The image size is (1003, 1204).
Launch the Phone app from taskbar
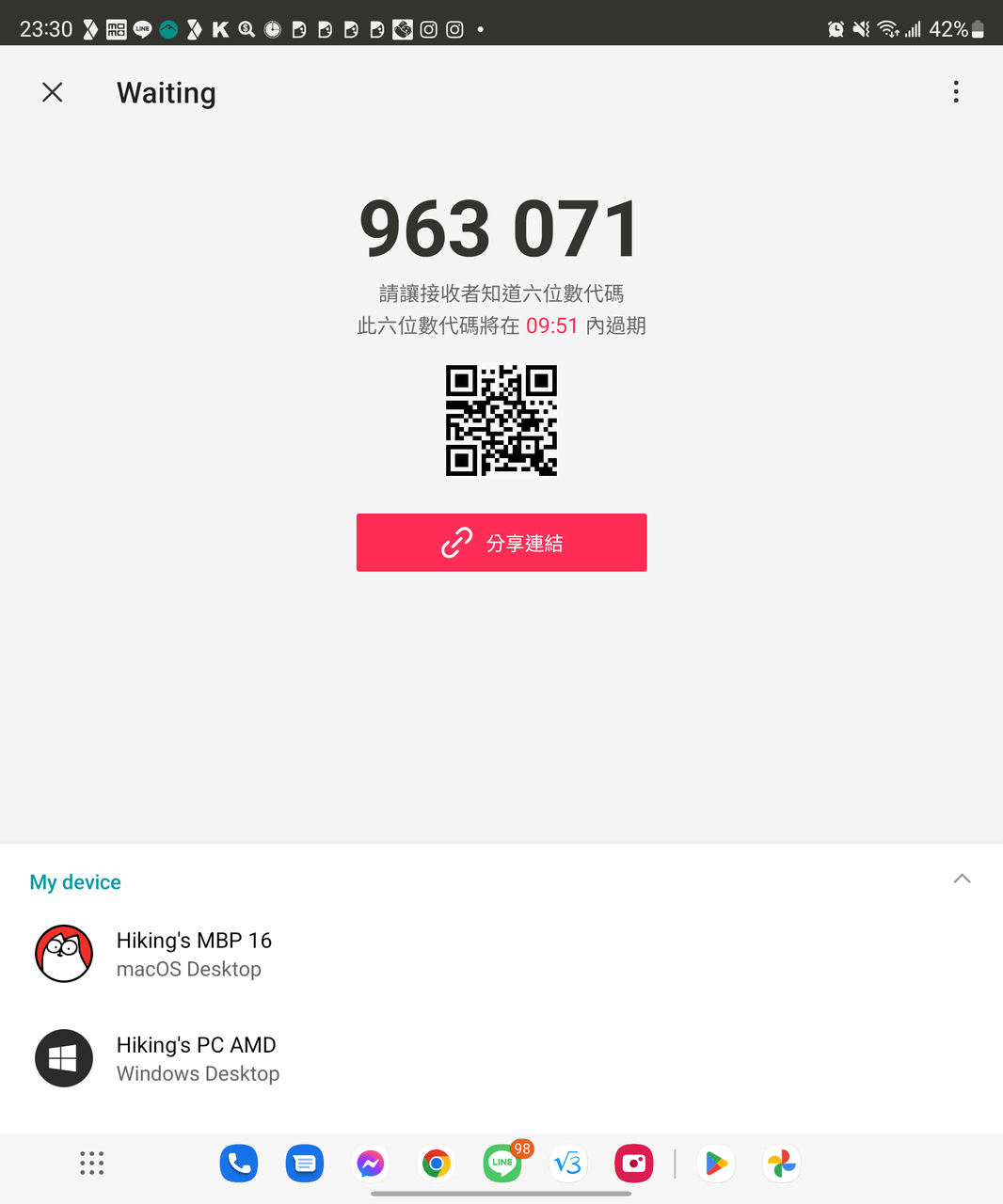239,1164
